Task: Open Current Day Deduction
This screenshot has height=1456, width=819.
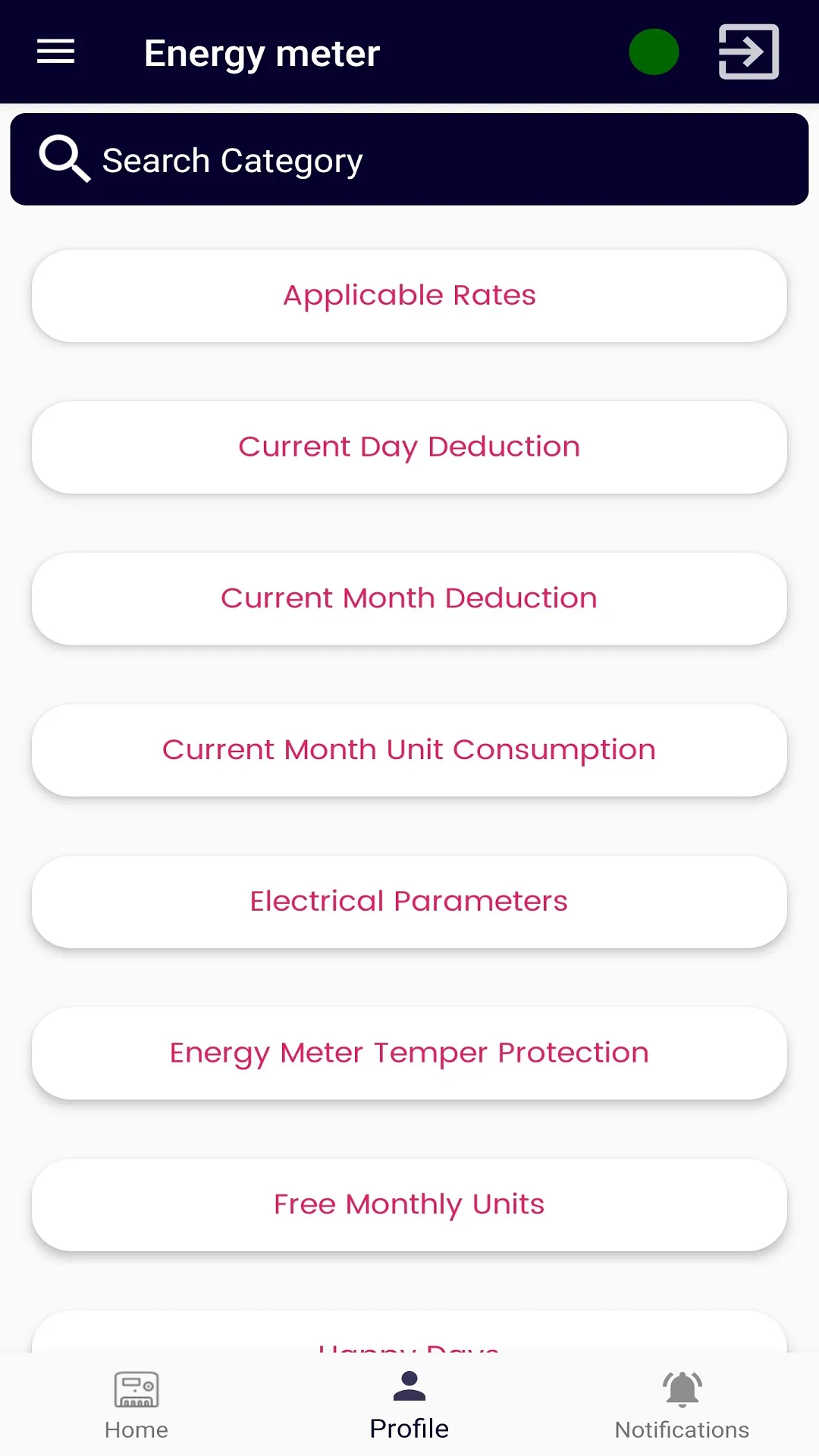Action: click(409, 447)
